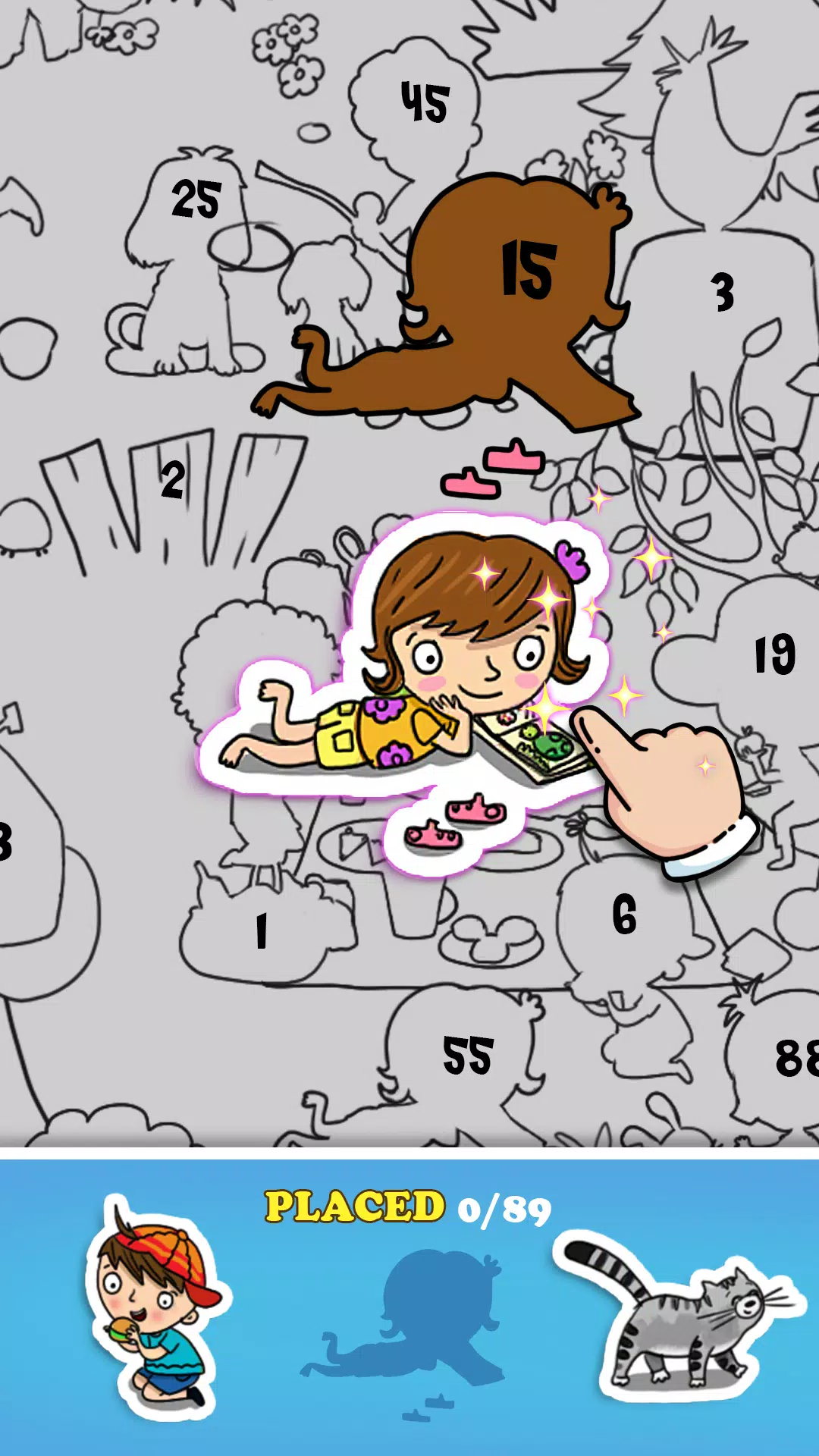Tap outline numbered 55 at the bottom
819x1456 pixels.
(x=470, y=1054)
